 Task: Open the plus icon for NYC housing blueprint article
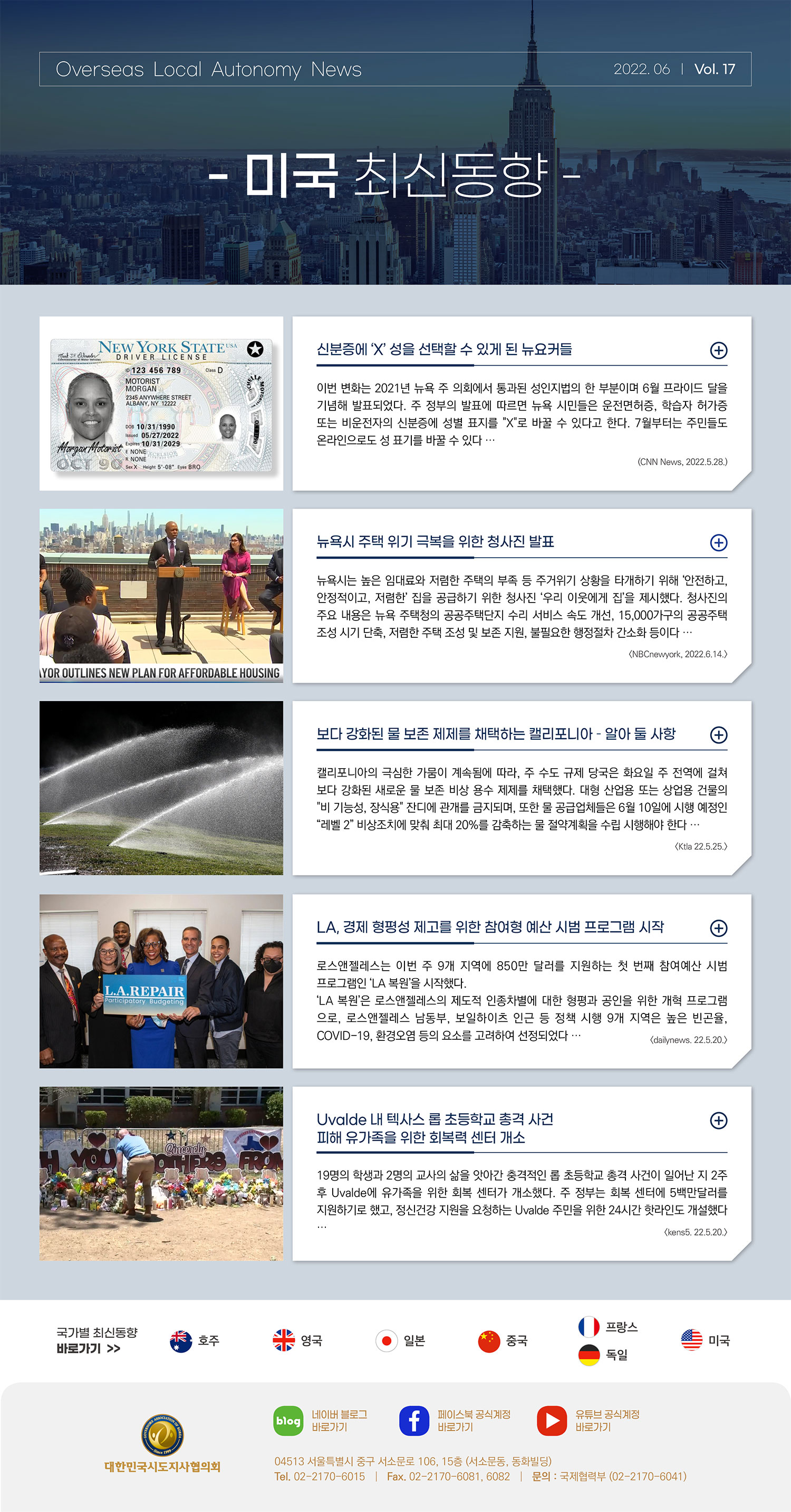(x=718, y=542)
